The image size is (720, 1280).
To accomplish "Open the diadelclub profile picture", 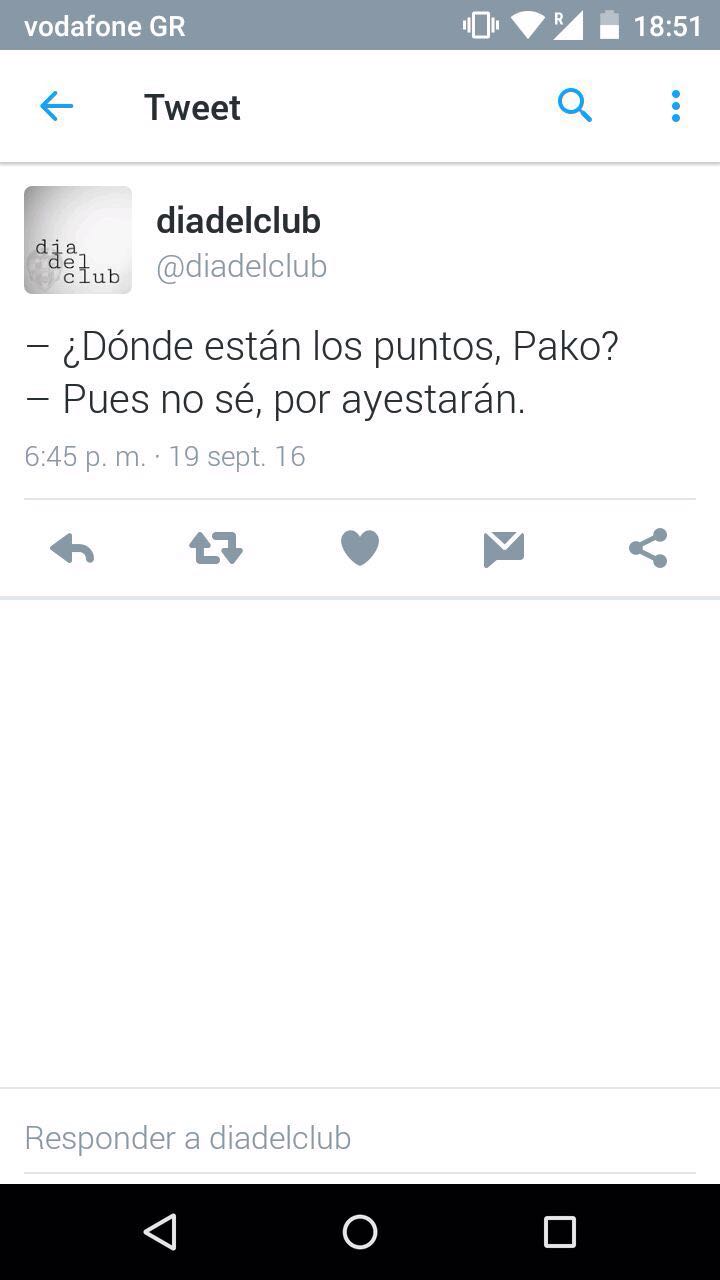I will (x=78, y=240).
